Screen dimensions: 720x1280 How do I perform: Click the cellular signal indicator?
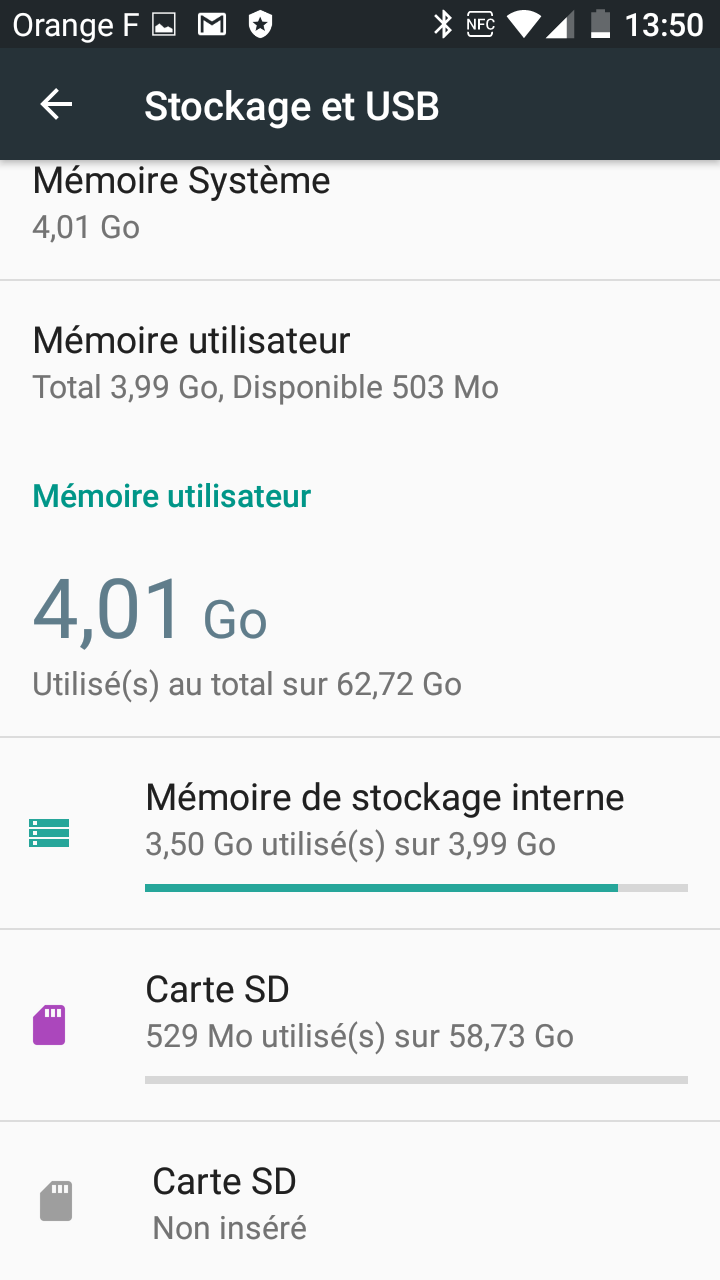561,24
